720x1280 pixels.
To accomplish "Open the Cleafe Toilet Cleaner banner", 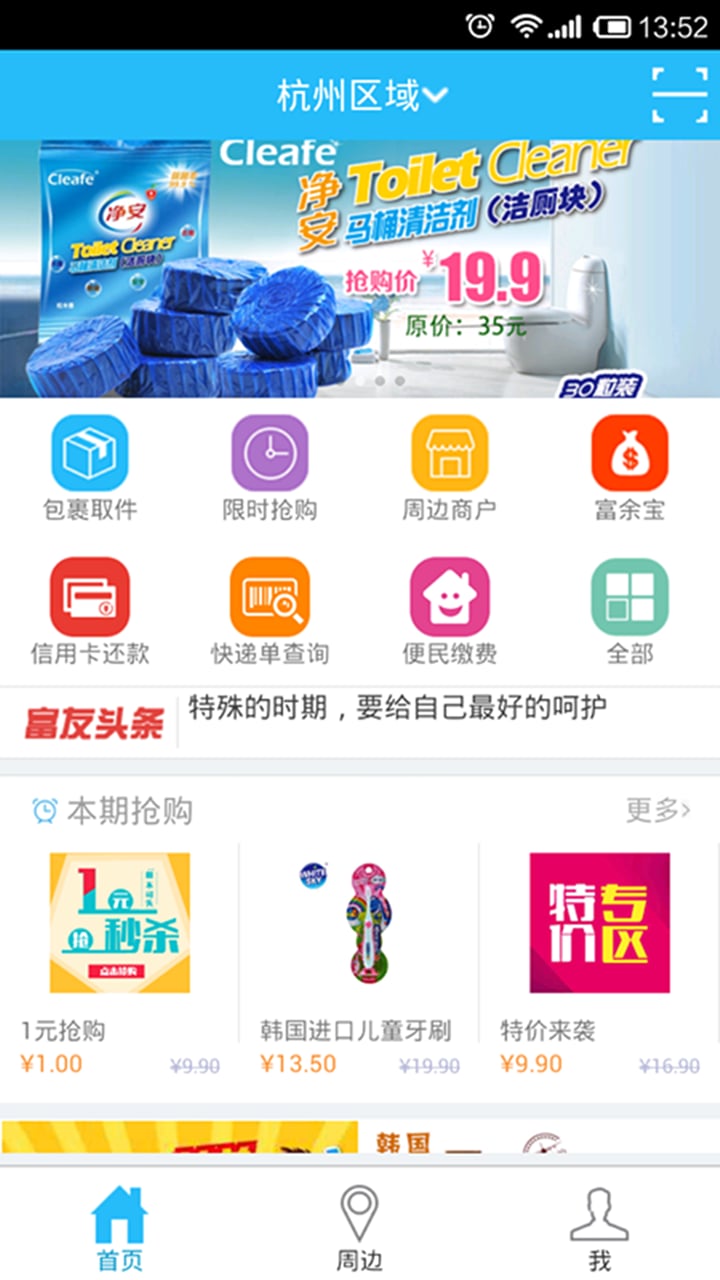I will tap(360, 268).
